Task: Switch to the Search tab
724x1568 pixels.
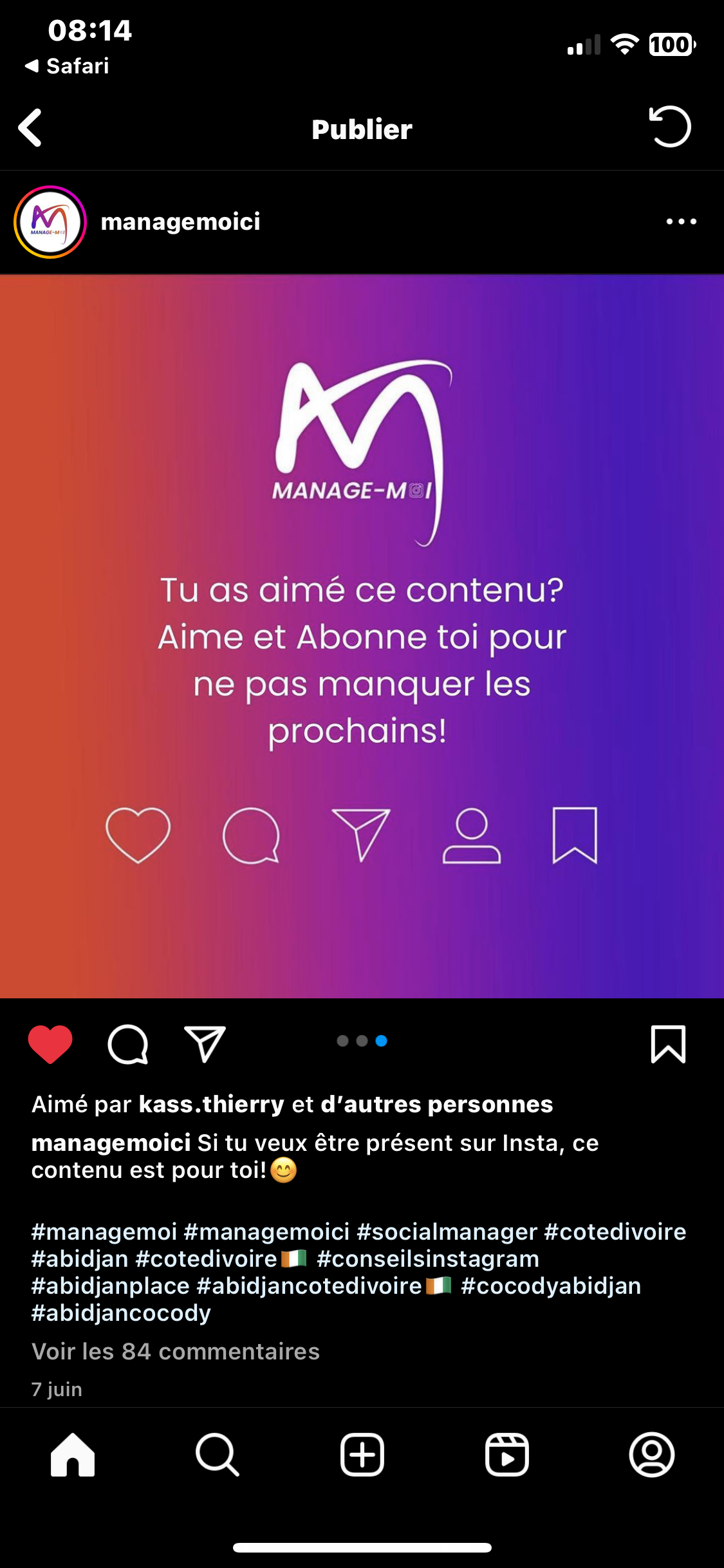Action: click(218, 1455)
